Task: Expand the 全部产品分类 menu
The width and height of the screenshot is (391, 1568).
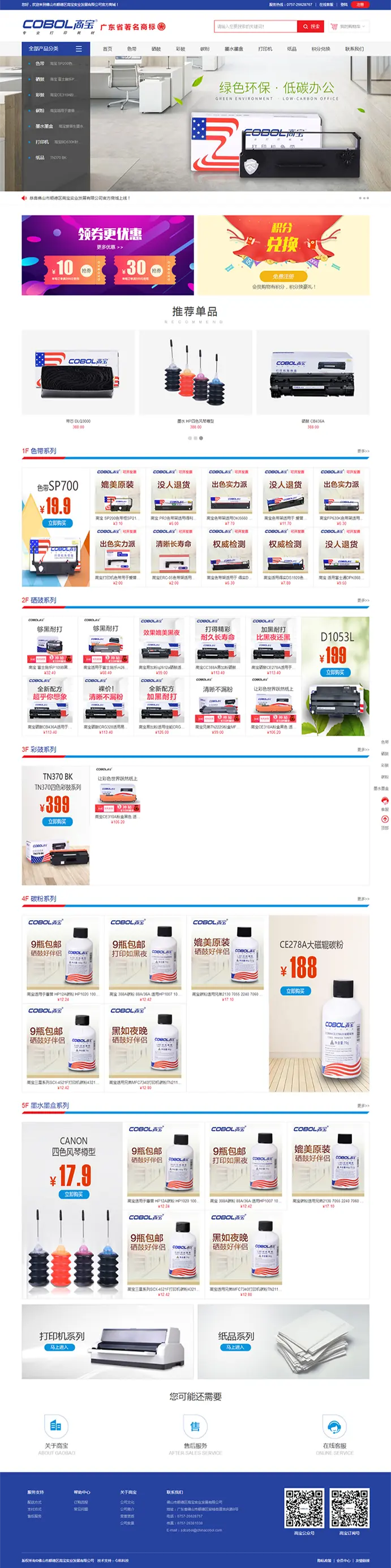Action: (x=55, y=49)
